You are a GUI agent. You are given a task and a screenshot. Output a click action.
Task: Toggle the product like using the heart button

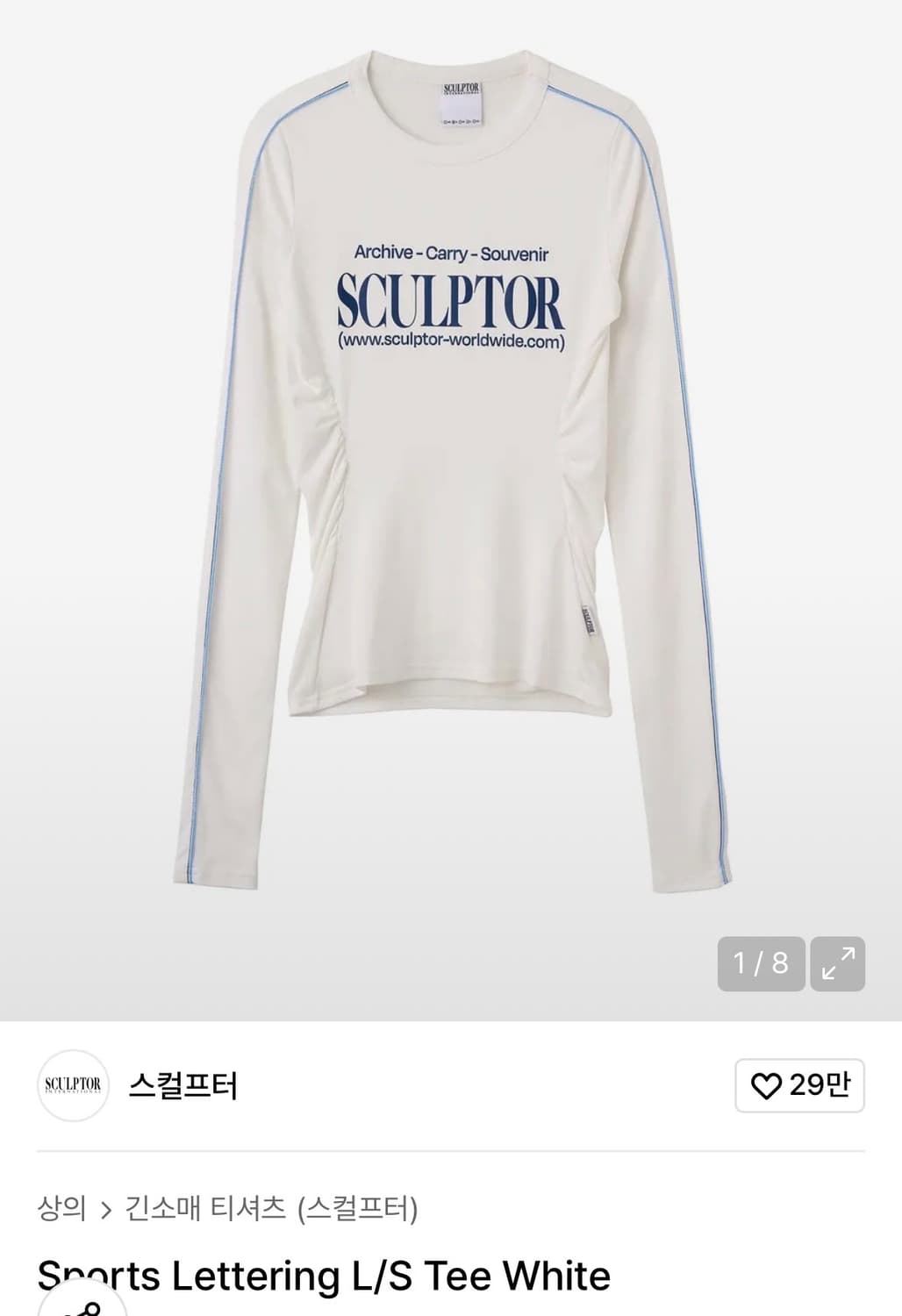(798, 1085)
